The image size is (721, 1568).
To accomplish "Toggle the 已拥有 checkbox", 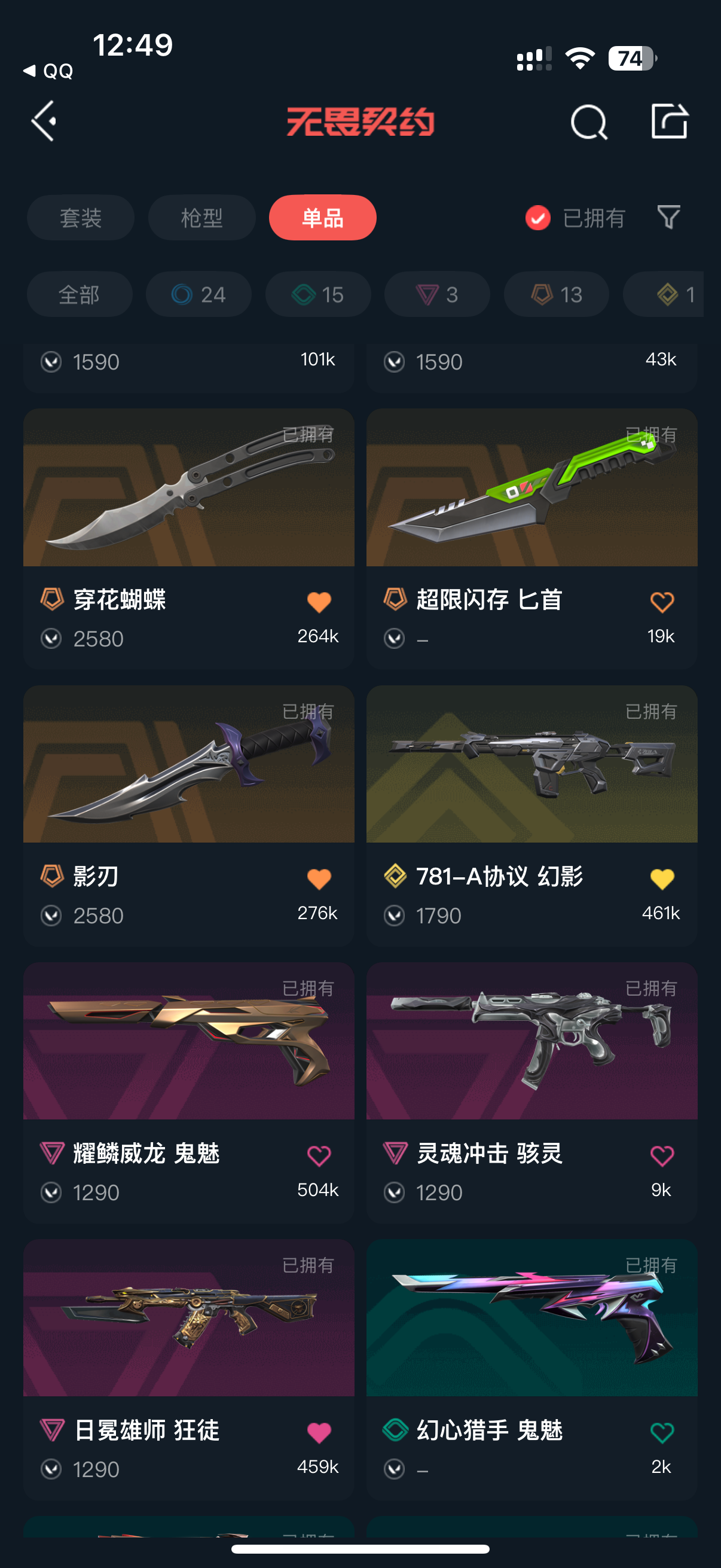I will 538,218.
